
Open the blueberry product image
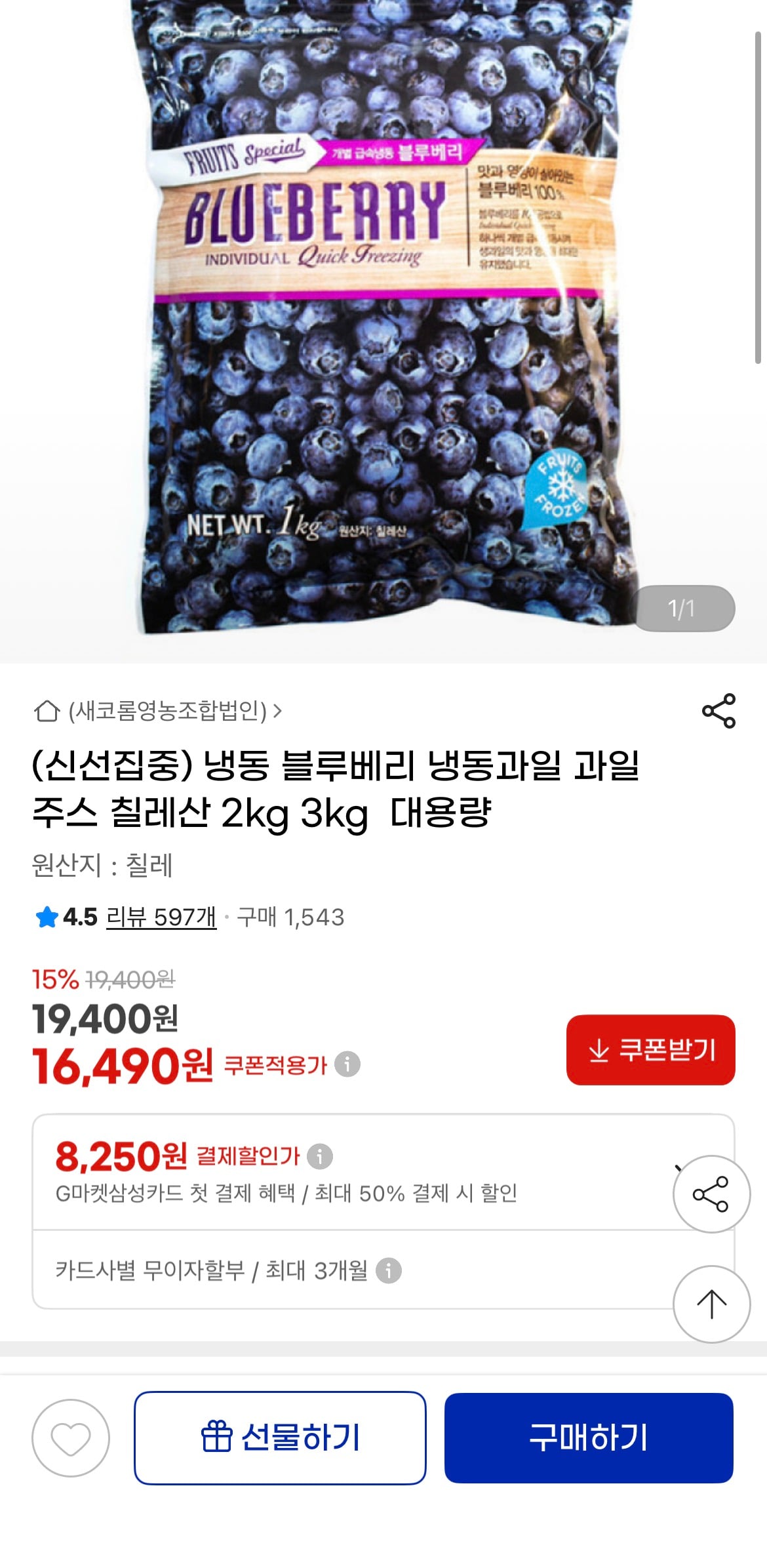pos(383,328)
